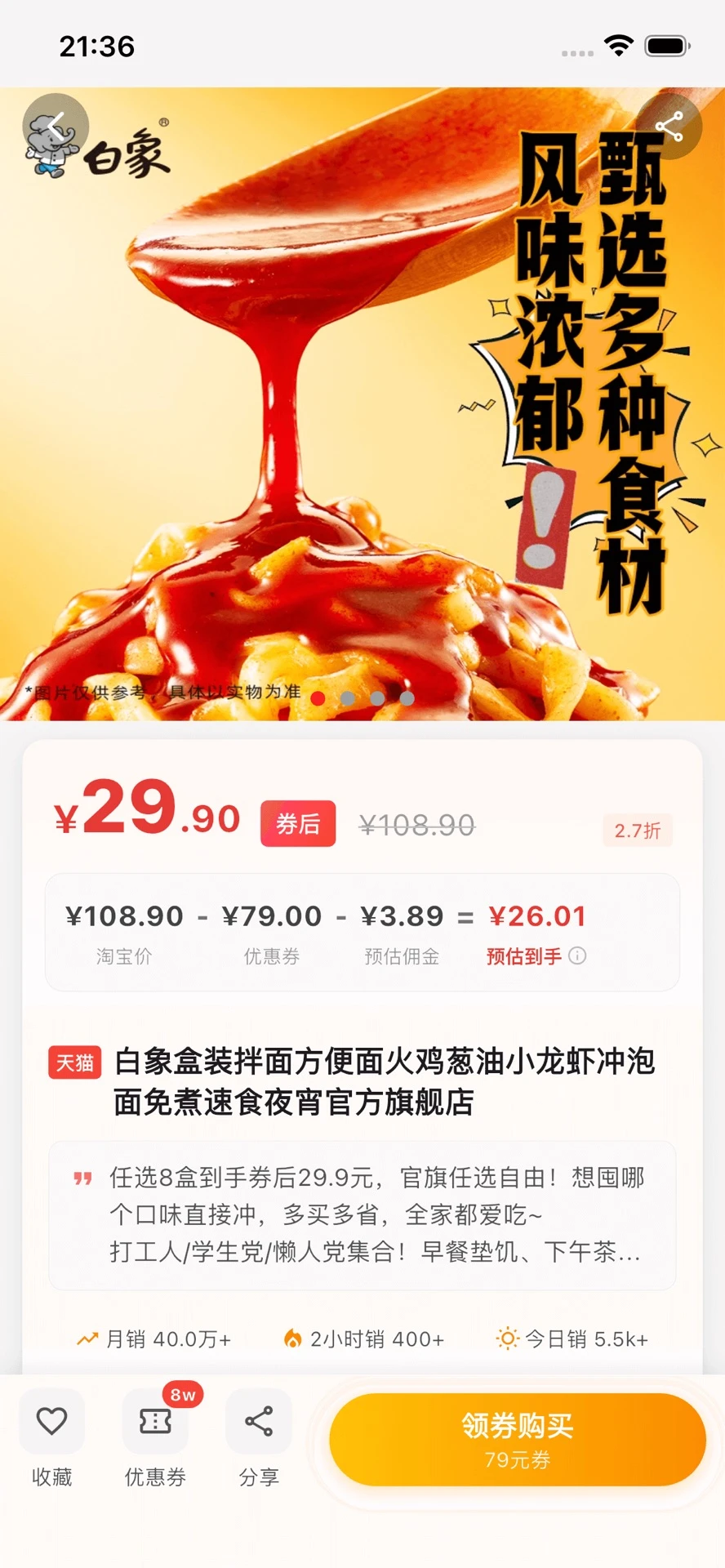This screenshot has height=1568, width=725.
Task: Open sharing via the top-right share icon
Action: tap(669, 125)
